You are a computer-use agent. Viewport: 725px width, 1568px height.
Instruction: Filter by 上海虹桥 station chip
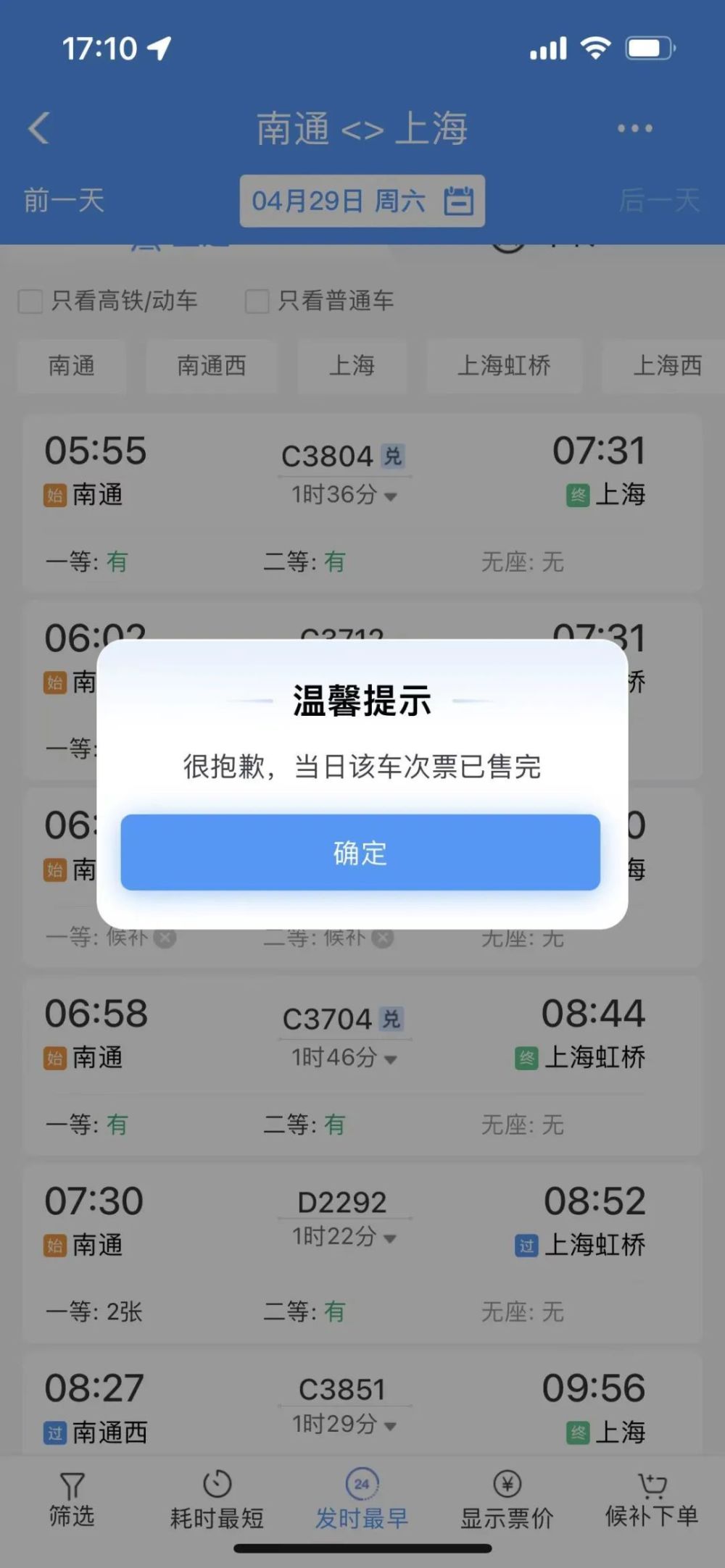click(504, 366)
